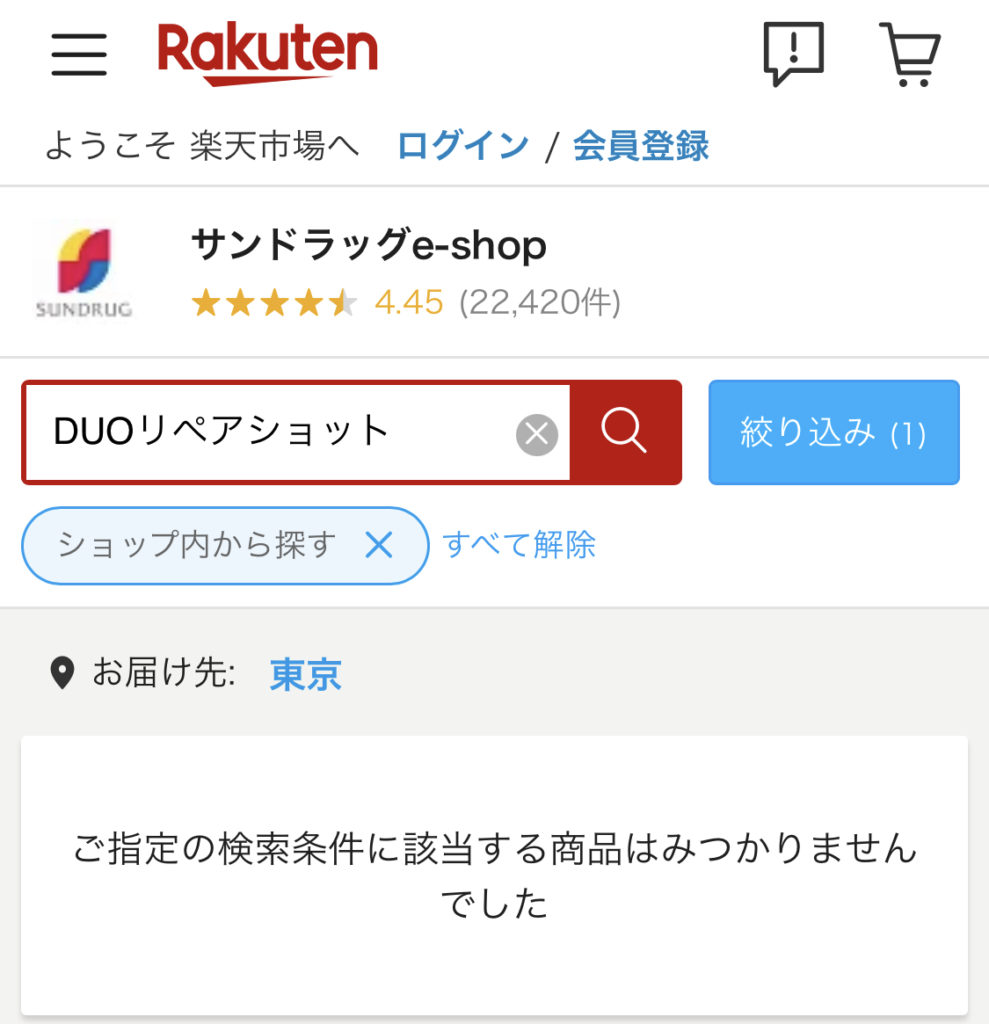Clear the search text
Image resolution: width=989 pixels, height=1024 pixels.
click(537, 434)
